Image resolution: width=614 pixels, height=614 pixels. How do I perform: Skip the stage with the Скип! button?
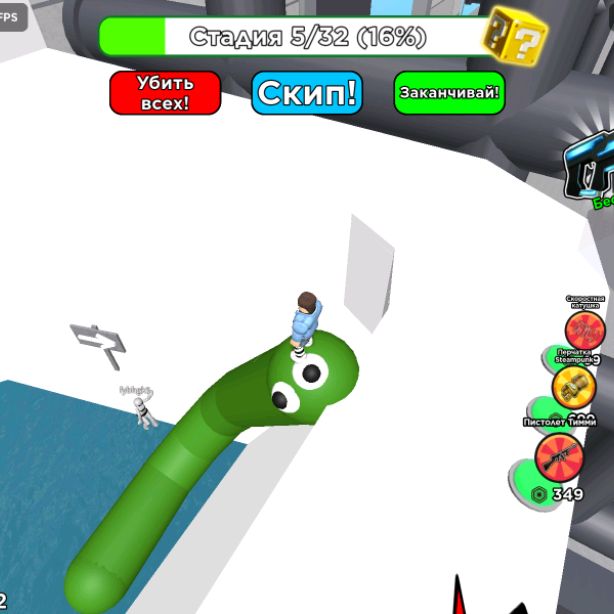coord(306,93)
